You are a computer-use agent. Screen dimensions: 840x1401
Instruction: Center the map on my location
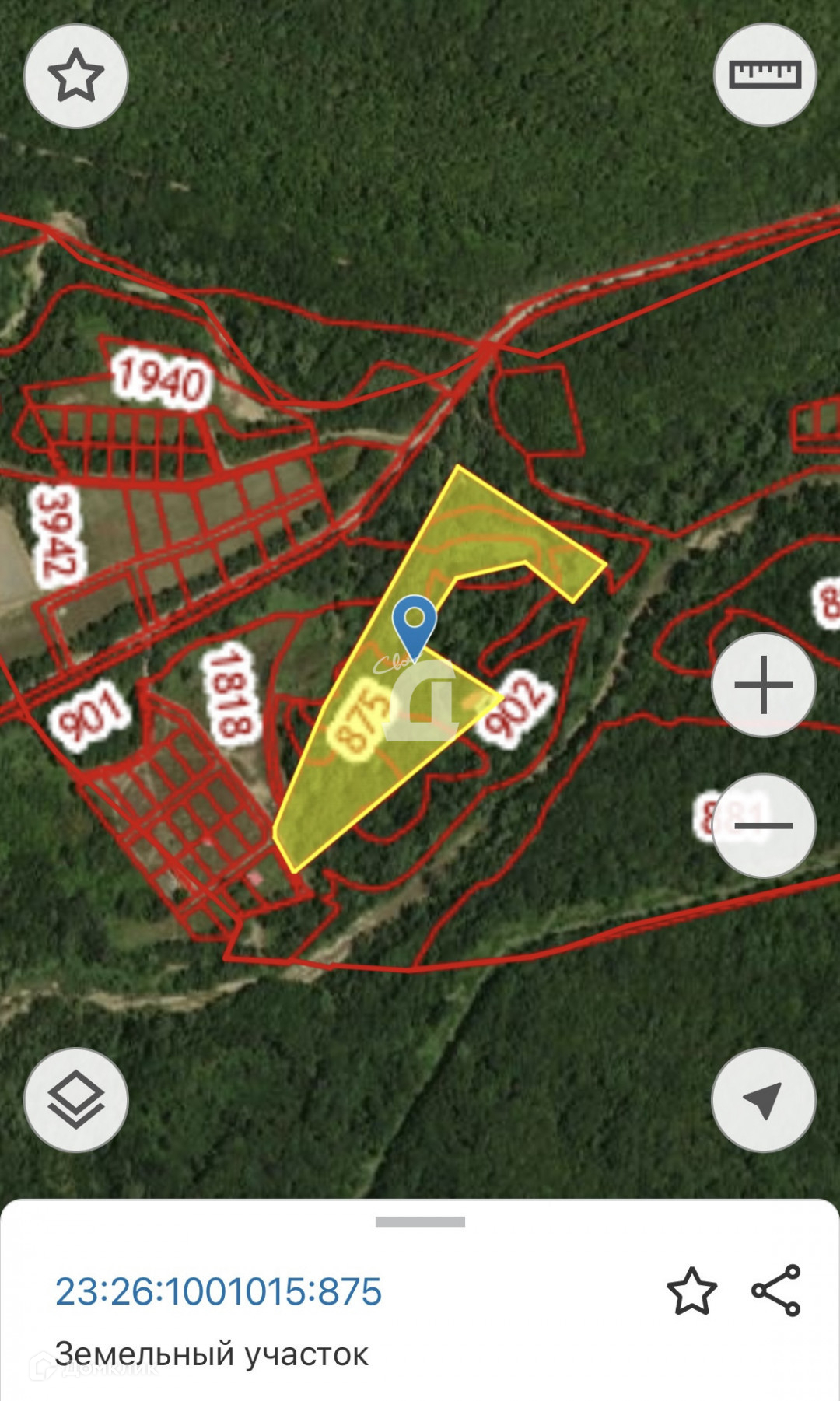coord(763,1099)
